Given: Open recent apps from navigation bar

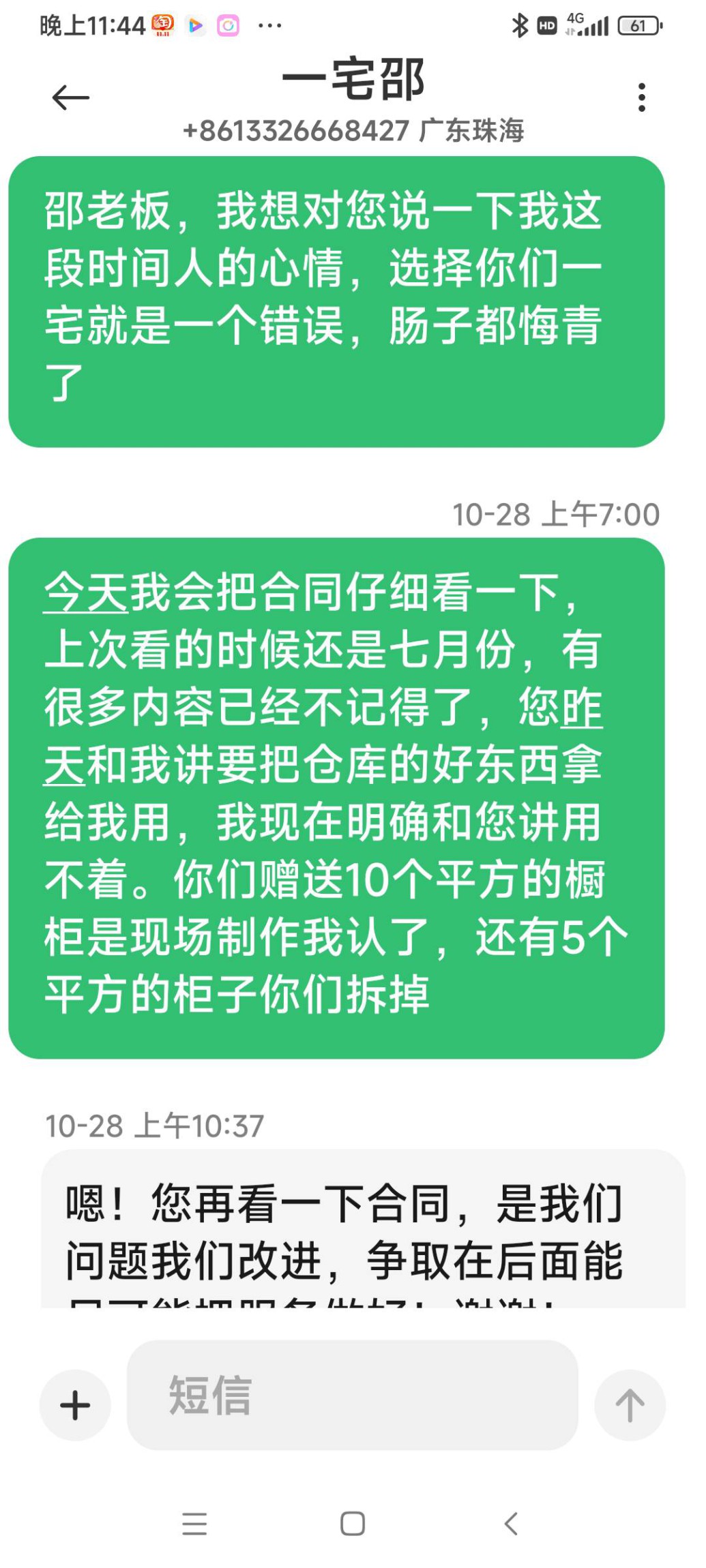Looking at the screenshot, I should pos(194,1524).
